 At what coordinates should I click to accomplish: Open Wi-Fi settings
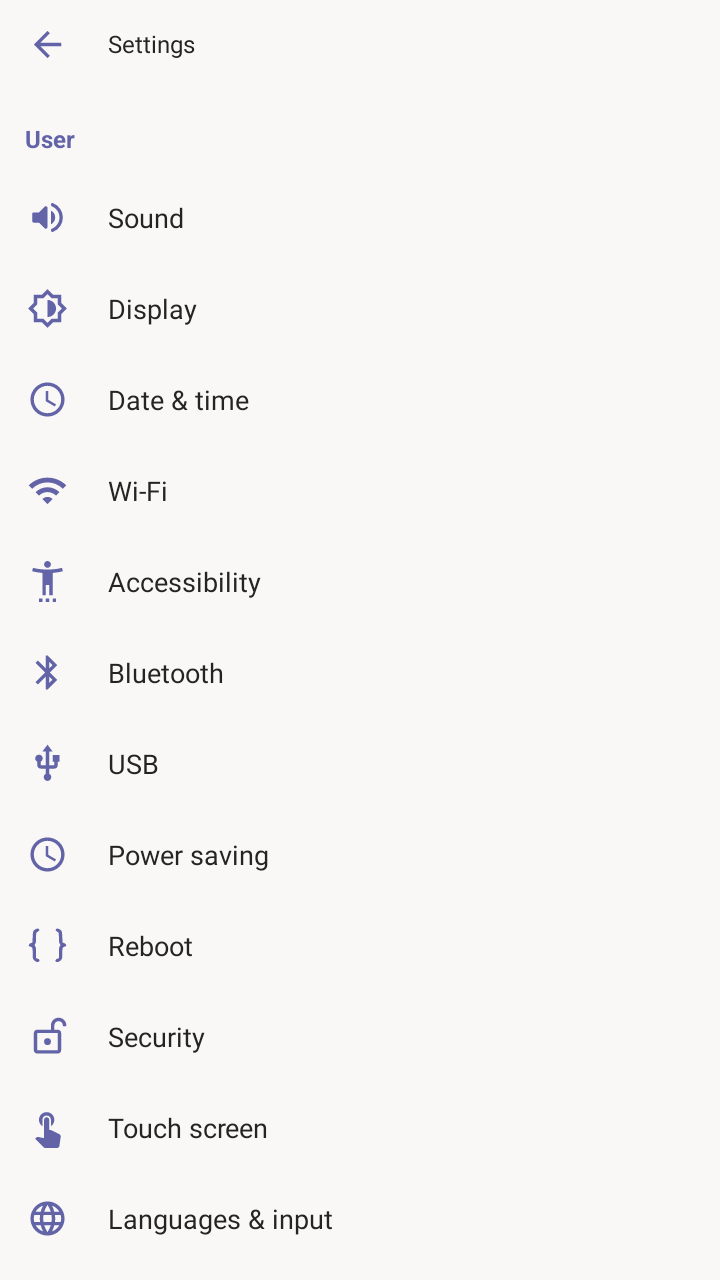[x=360, y=491]
